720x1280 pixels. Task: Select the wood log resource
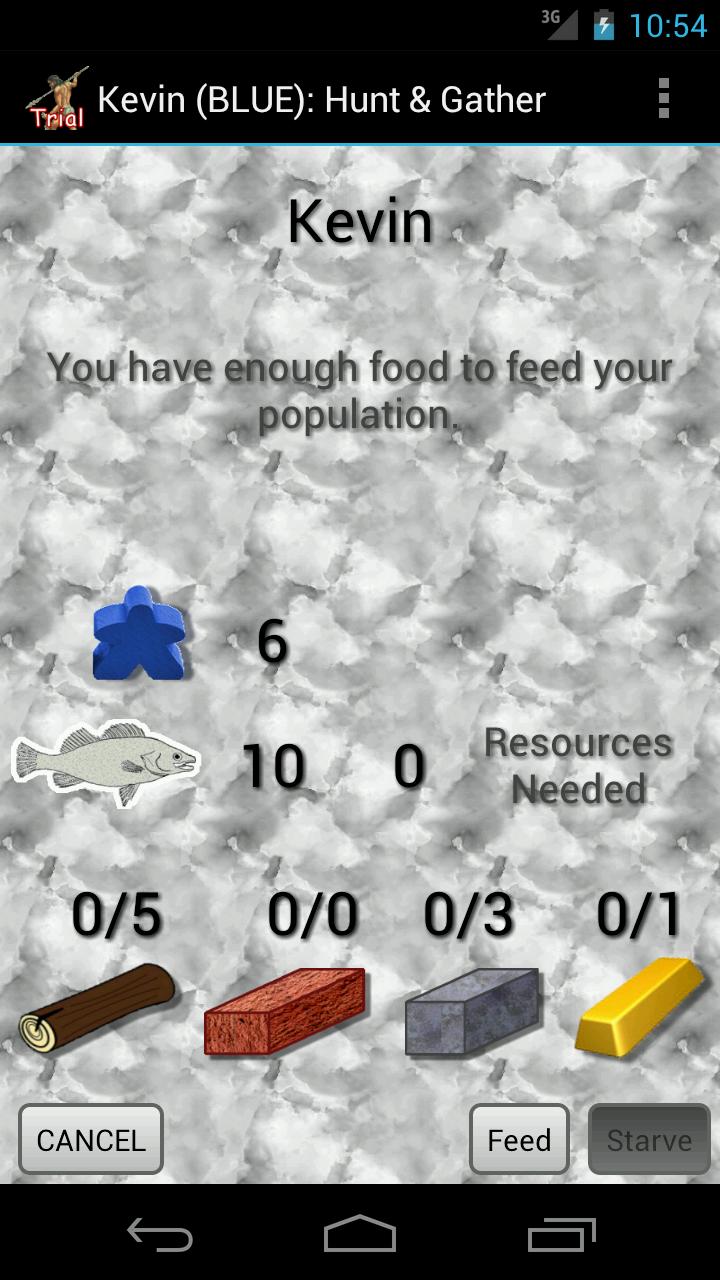click(x=97, y=1008)
